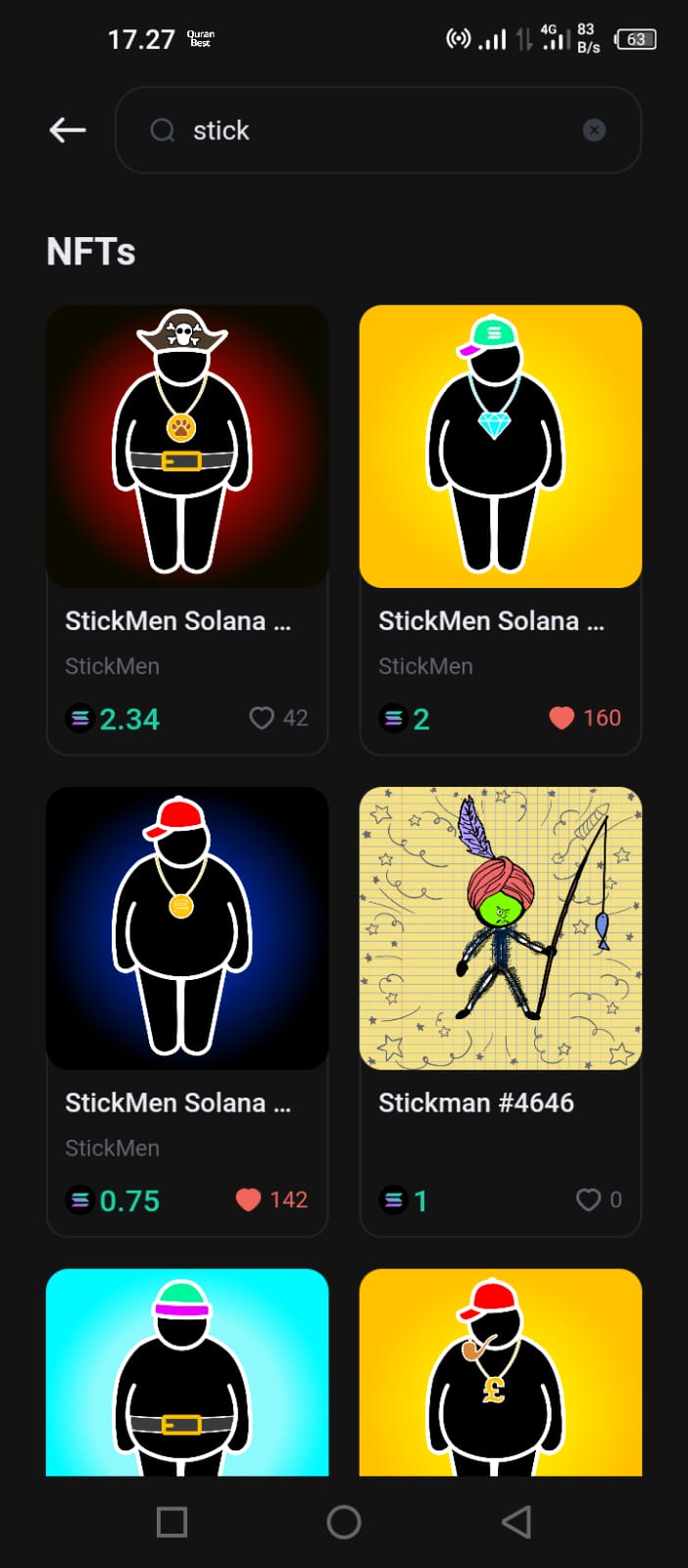
Task: Clear the 'stick' search text
Action: (594, 130)
